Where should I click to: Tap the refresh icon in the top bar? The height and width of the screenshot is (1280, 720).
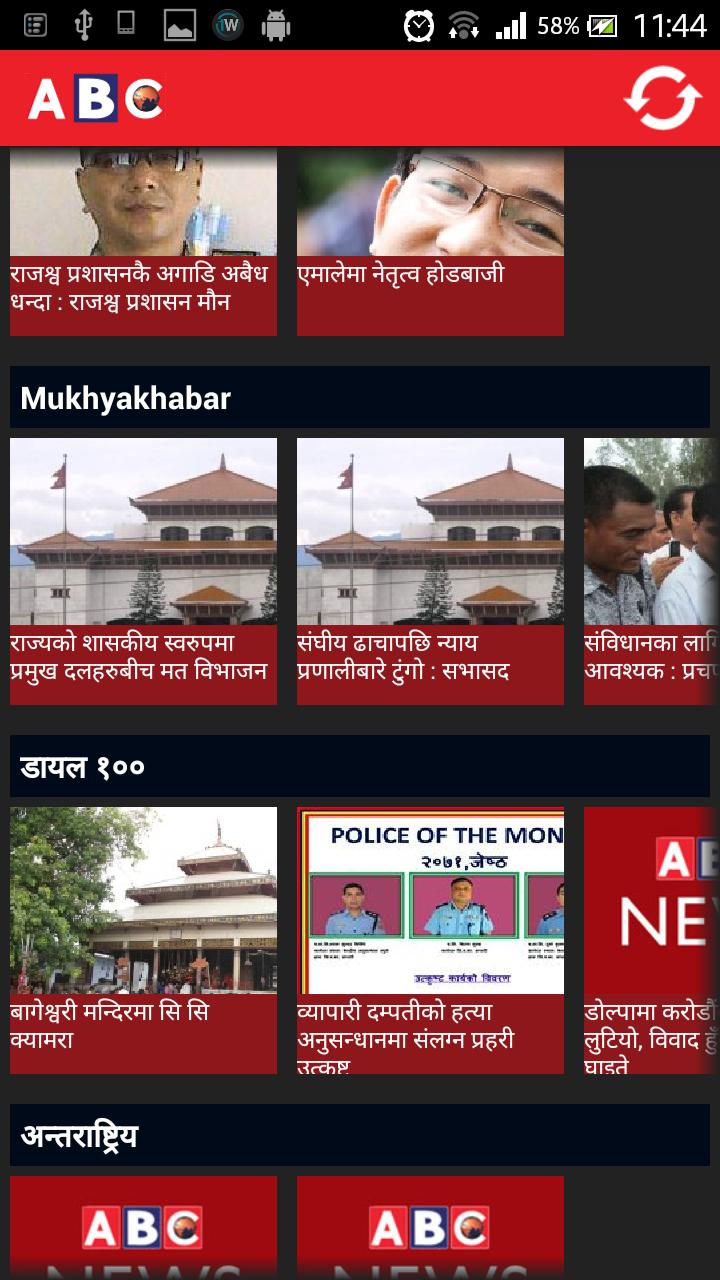[664, 97]
